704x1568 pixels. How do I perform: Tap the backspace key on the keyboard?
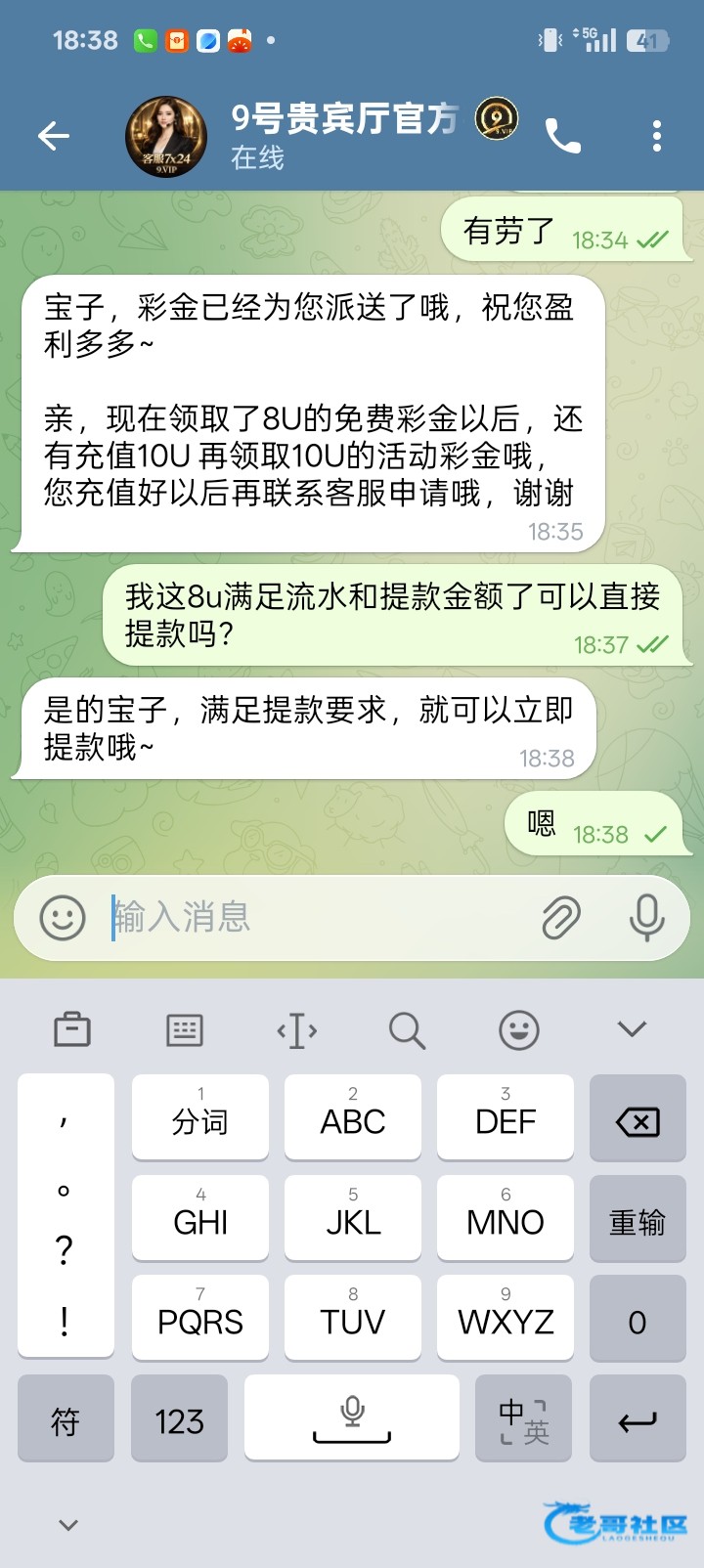click(638, 1117)
